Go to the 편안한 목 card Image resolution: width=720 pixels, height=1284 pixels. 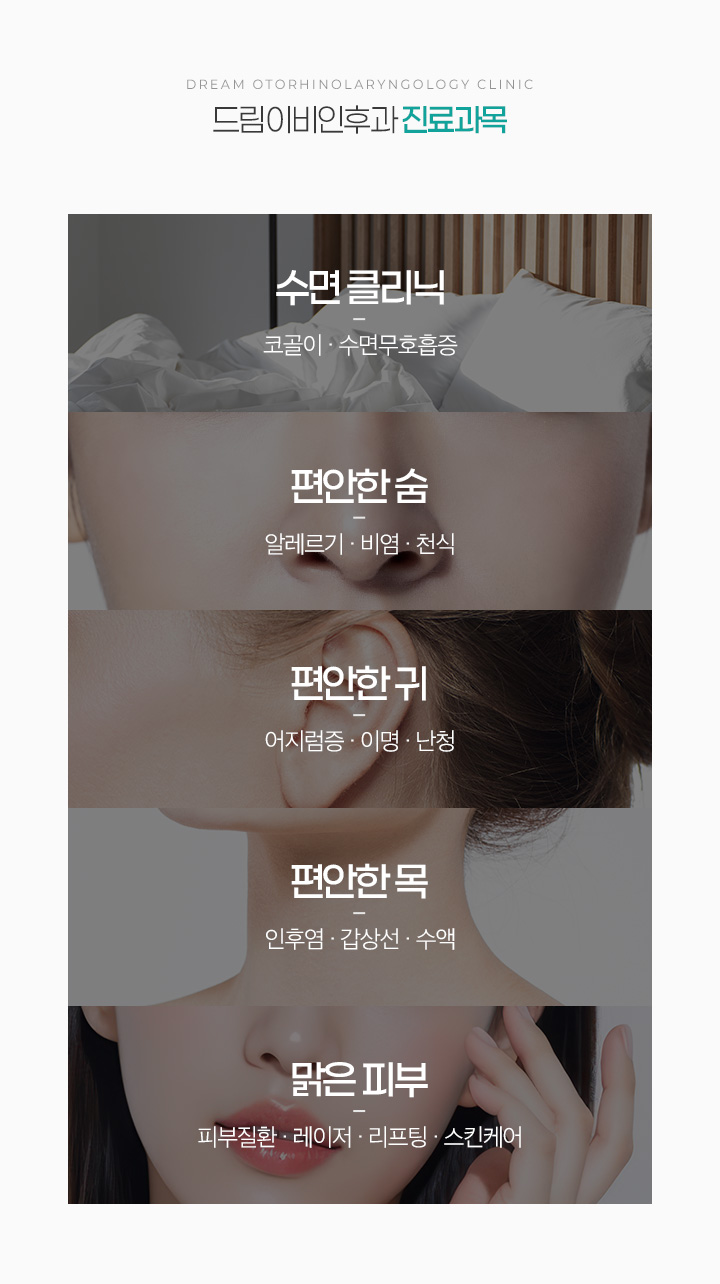click(x=360, y=907)
